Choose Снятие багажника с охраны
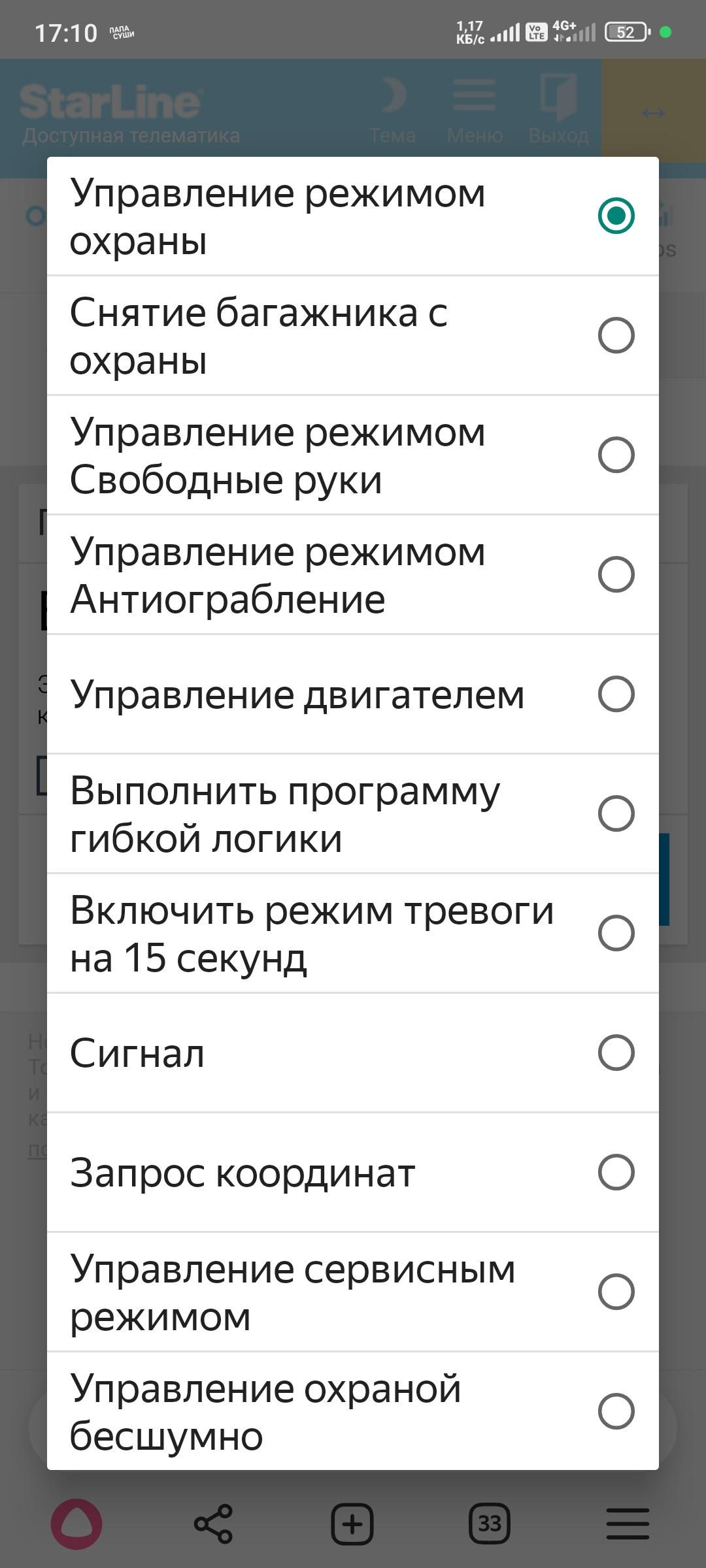Image resolution: width=706 pixels, height=1568 pixels. pos(353,336)
